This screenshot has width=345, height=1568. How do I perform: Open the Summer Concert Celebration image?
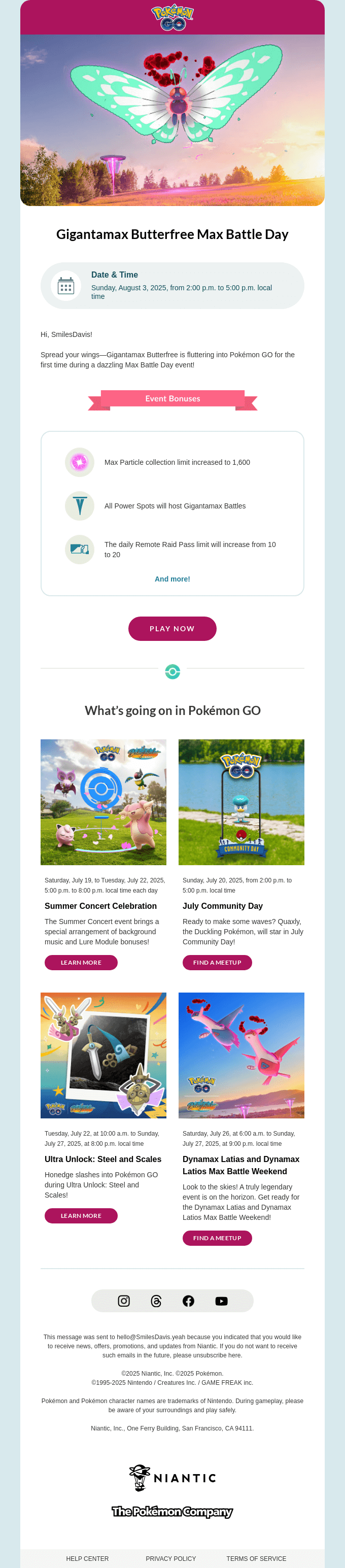click(103, 802)
